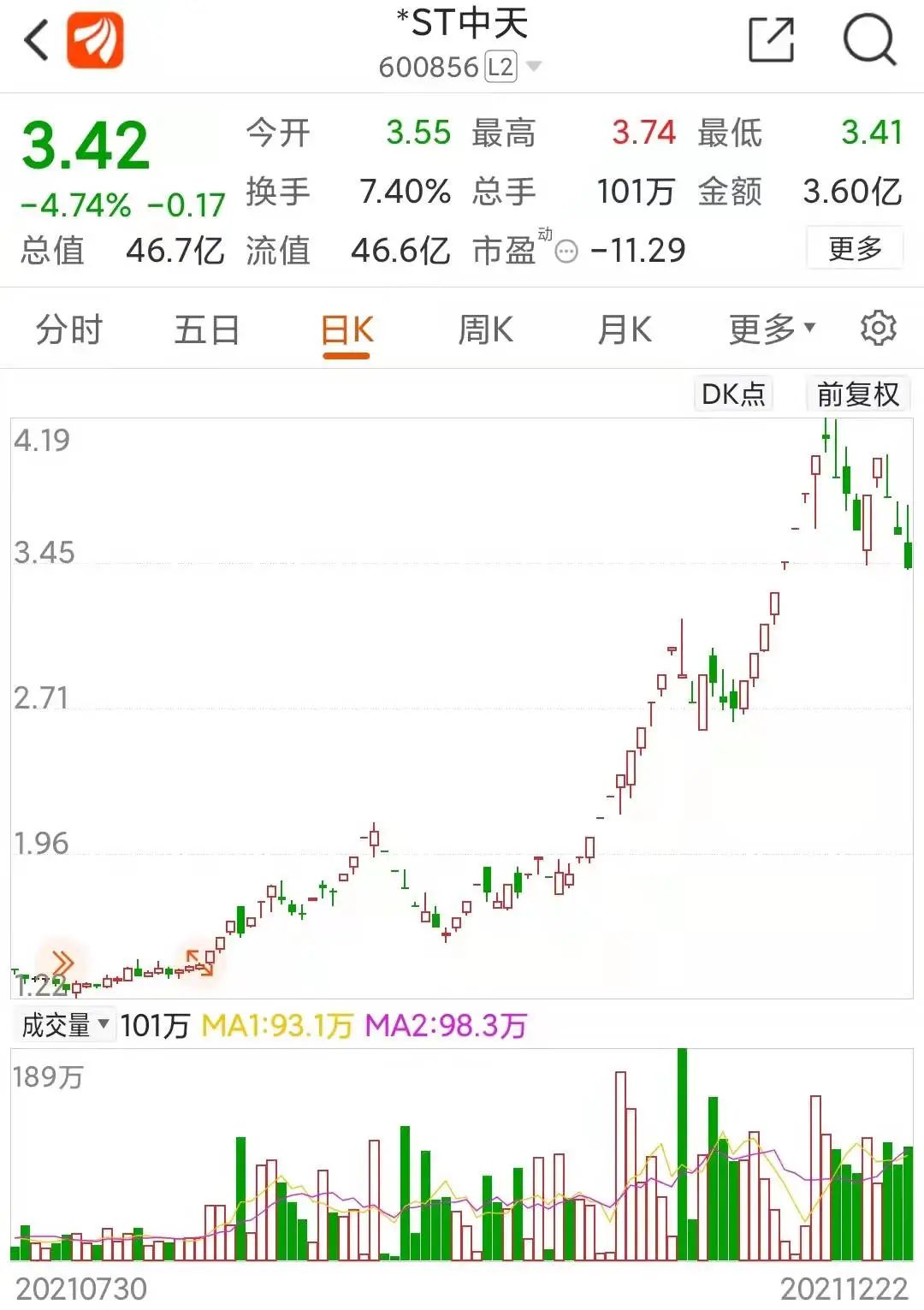Switch to the 五日 tab
Viewport: 924px width, 1310px height.
click(206, 330)
